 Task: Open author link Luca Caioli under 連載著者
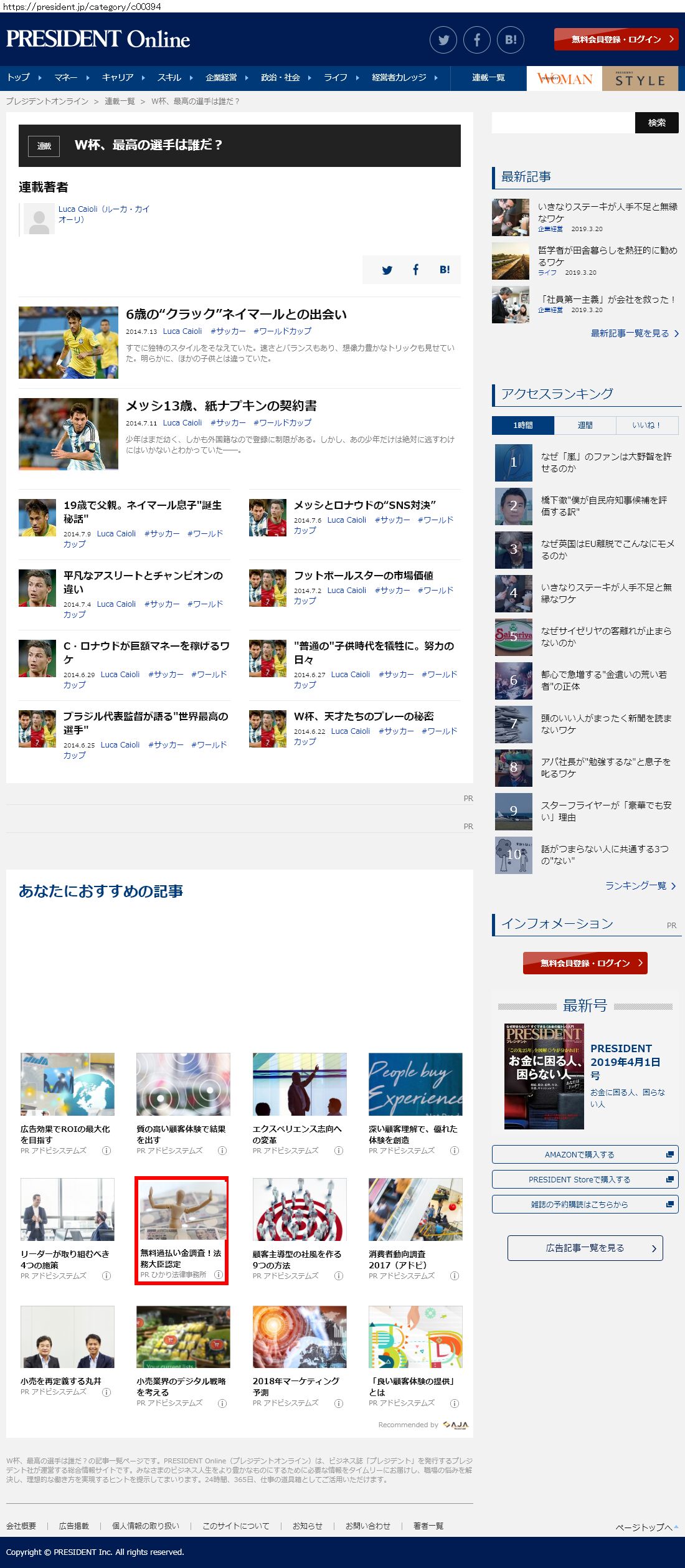tap(104, 214)
